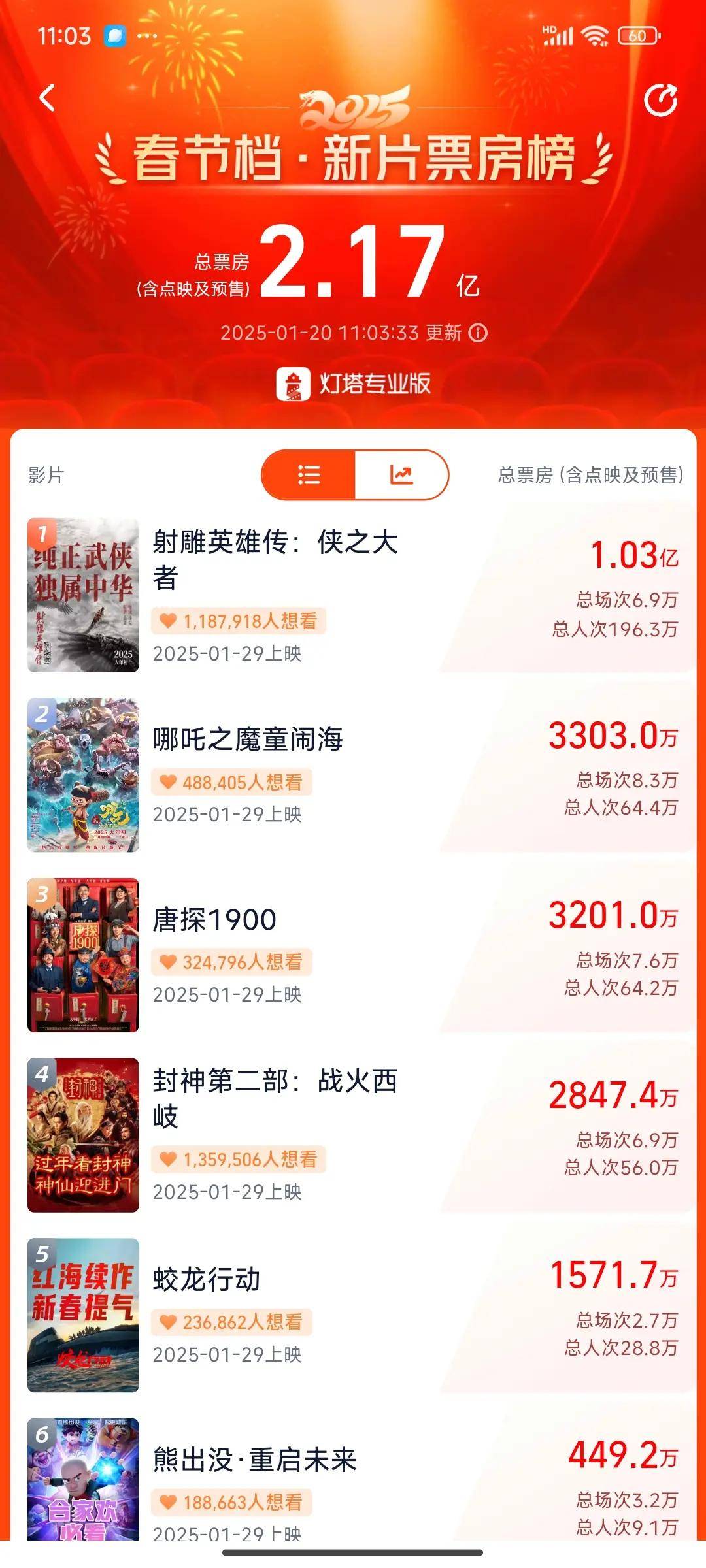
Task: Share the box office ranking page
Action: (x=660, y=101)
